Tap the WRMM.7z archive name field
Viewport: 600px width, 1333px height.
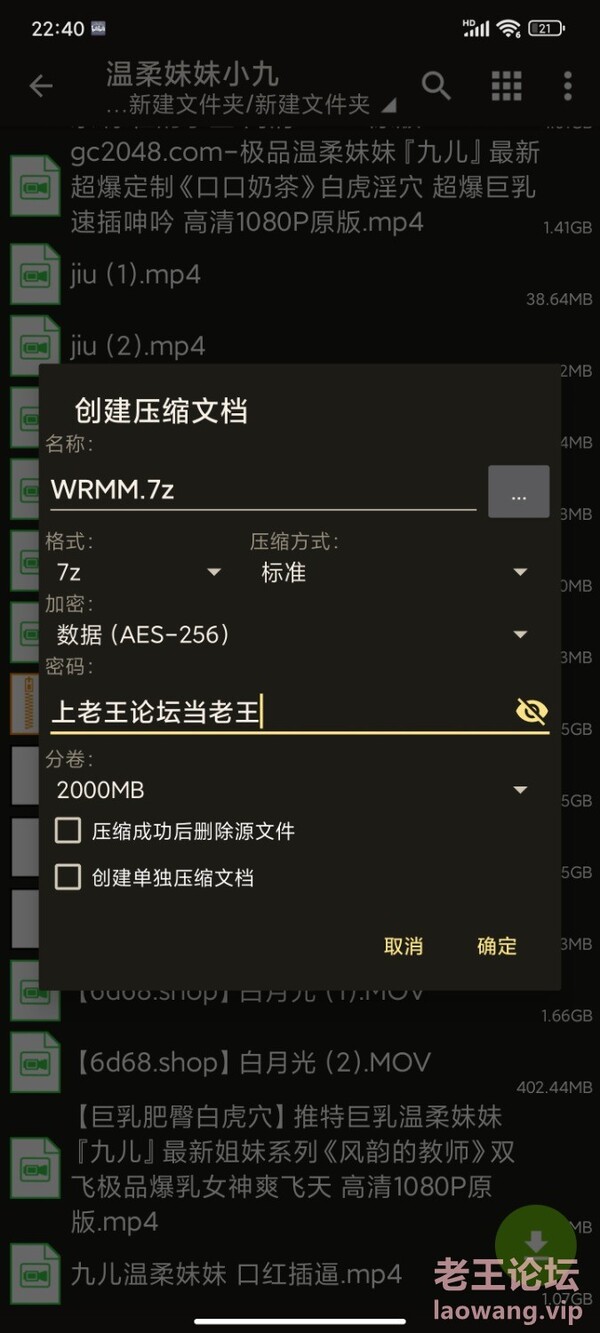click(x=262, y=490)
